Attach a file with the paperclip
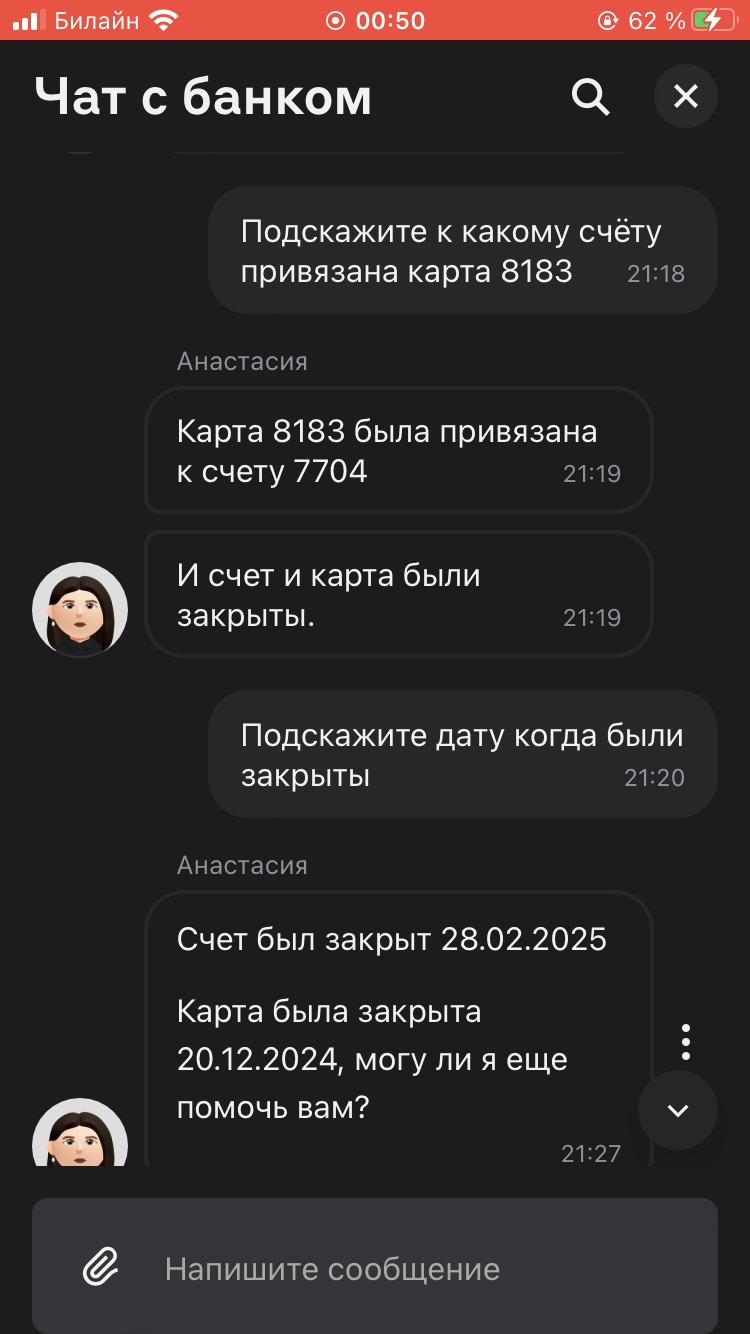The width and height of the screenshot is (750, 1334). (100, 1268)
